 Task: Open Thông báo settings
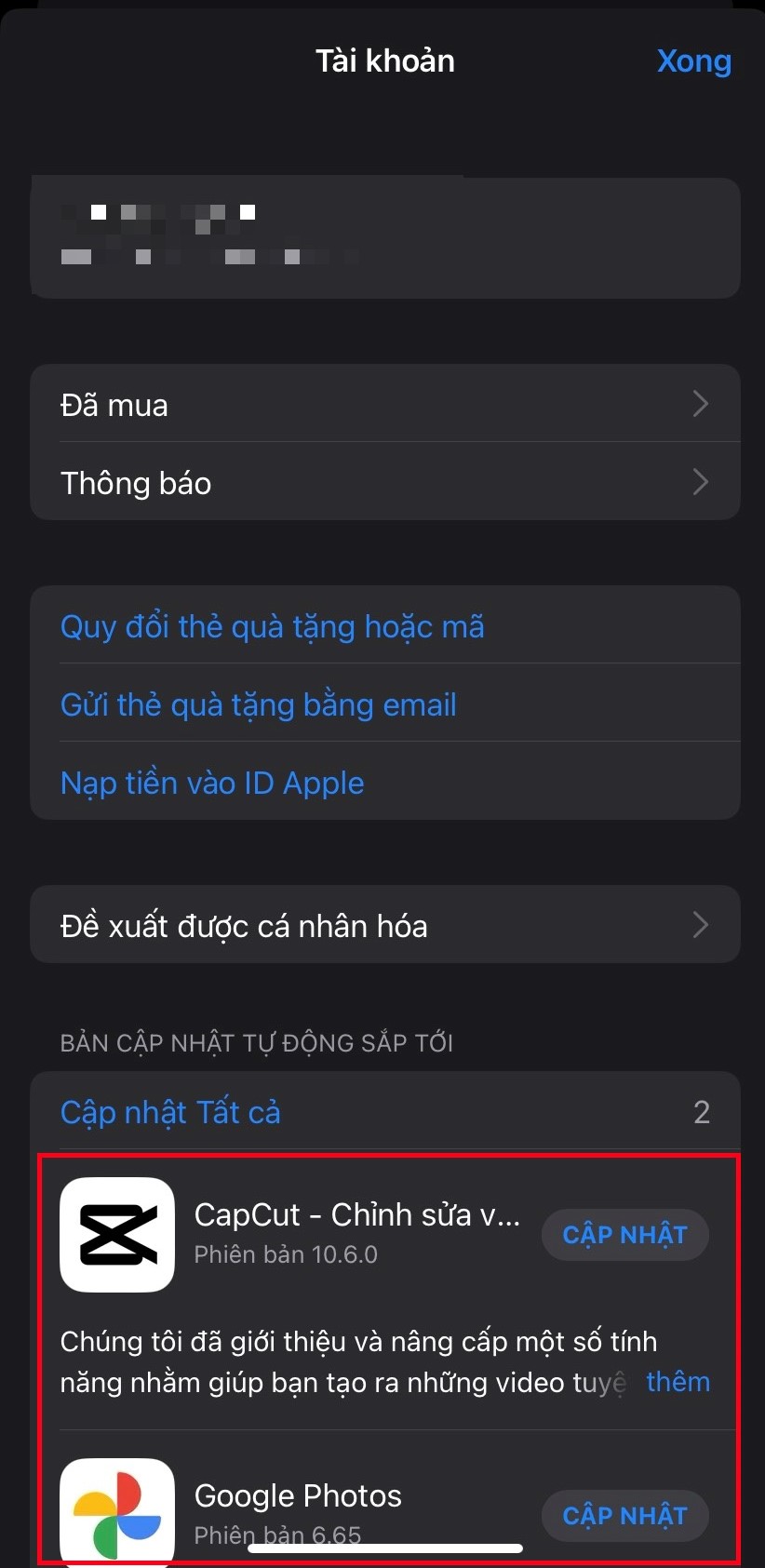point(384,483)
